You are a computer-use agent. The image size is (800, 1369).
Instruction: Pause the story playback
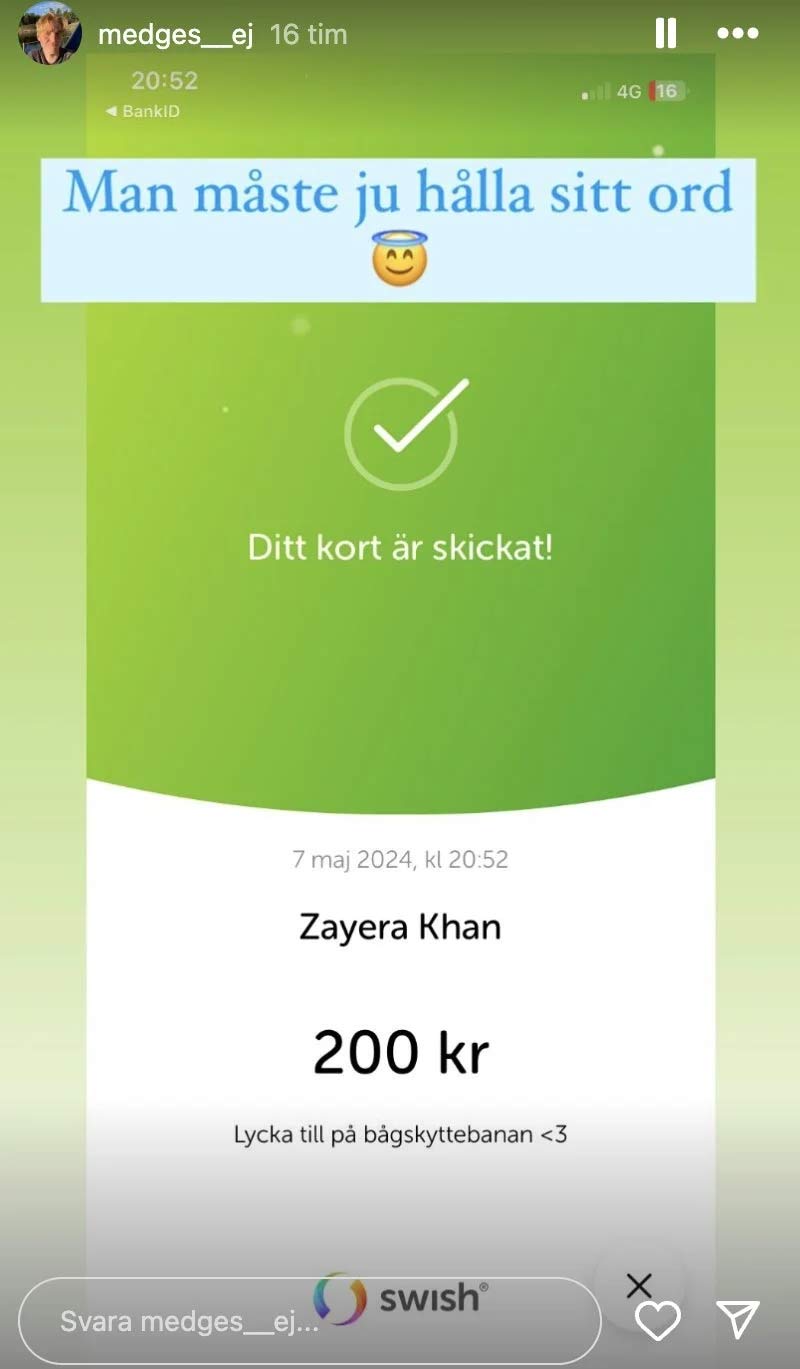coord(666,34)
